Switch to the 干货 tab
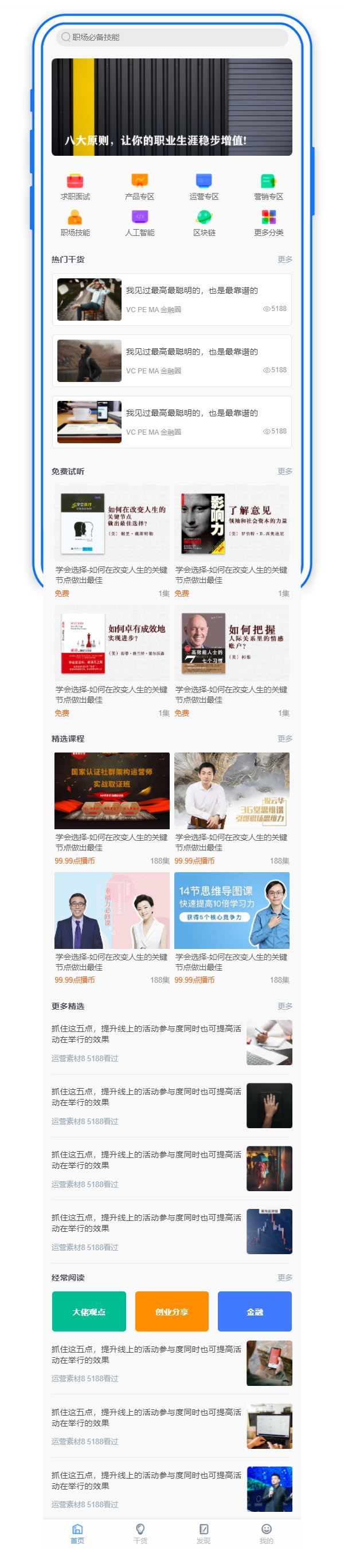Image resolution: width=344 pixels, height=1568 pixels. [x=140, y=1533]
